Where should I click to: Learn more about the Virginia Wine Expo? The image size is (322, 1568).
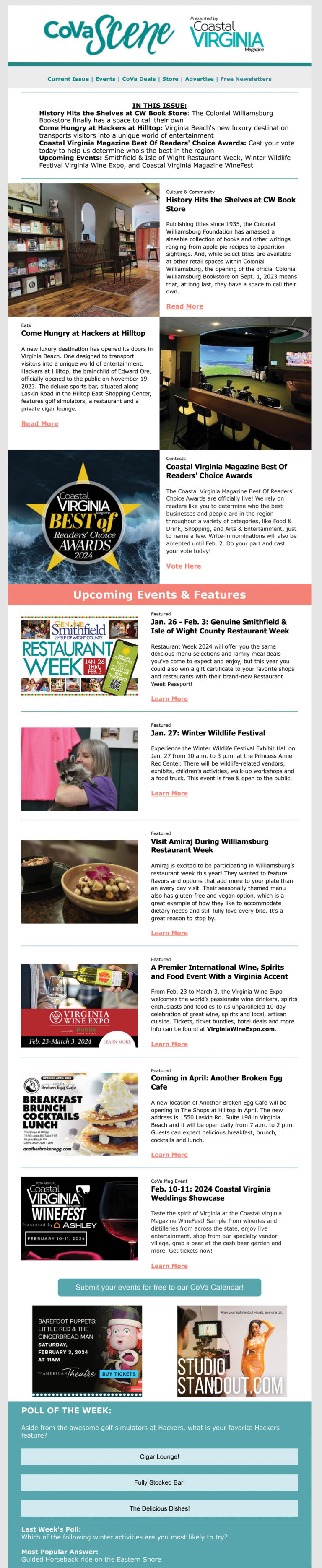tap(169, 1044)
